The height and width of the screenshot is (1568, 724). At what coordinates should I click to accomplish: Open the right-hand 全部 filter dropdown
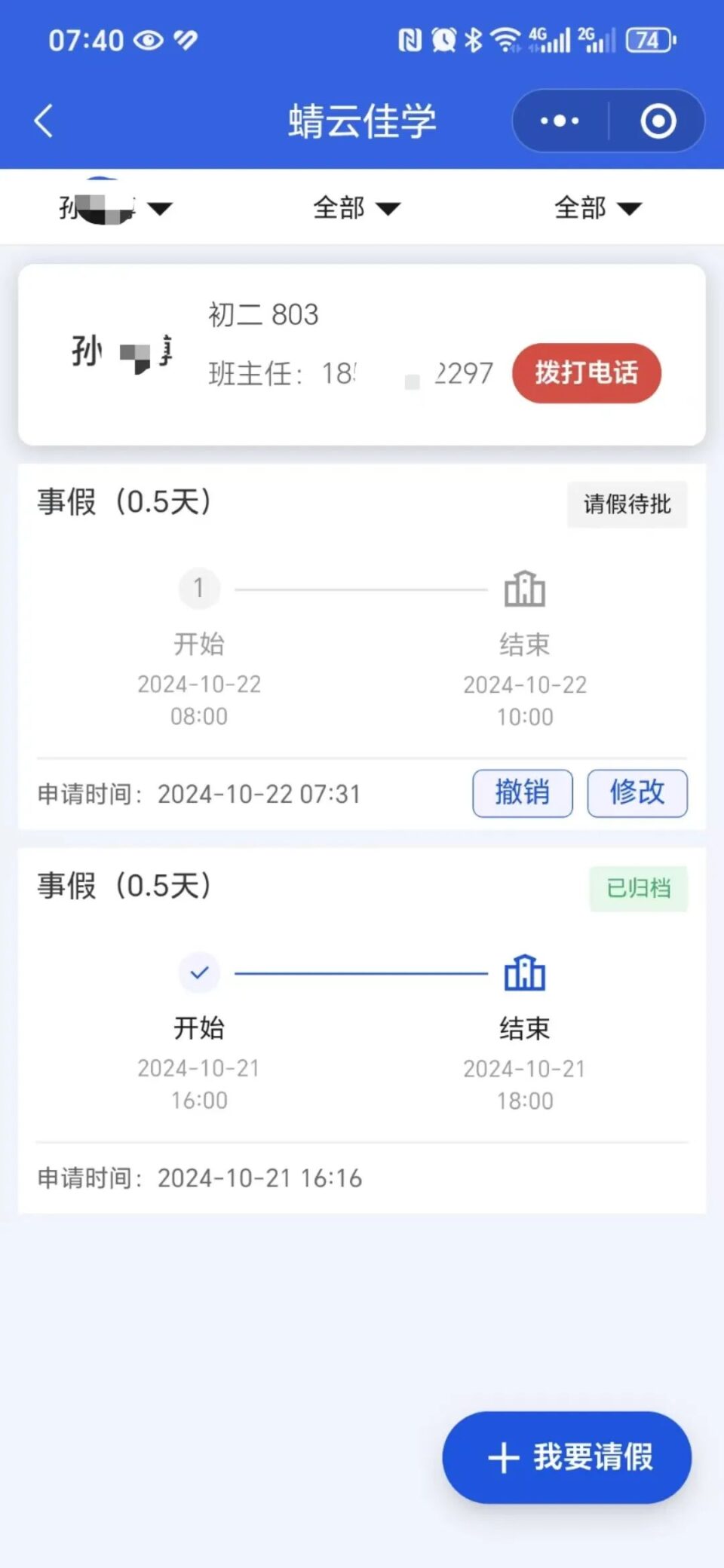[598, 207]
